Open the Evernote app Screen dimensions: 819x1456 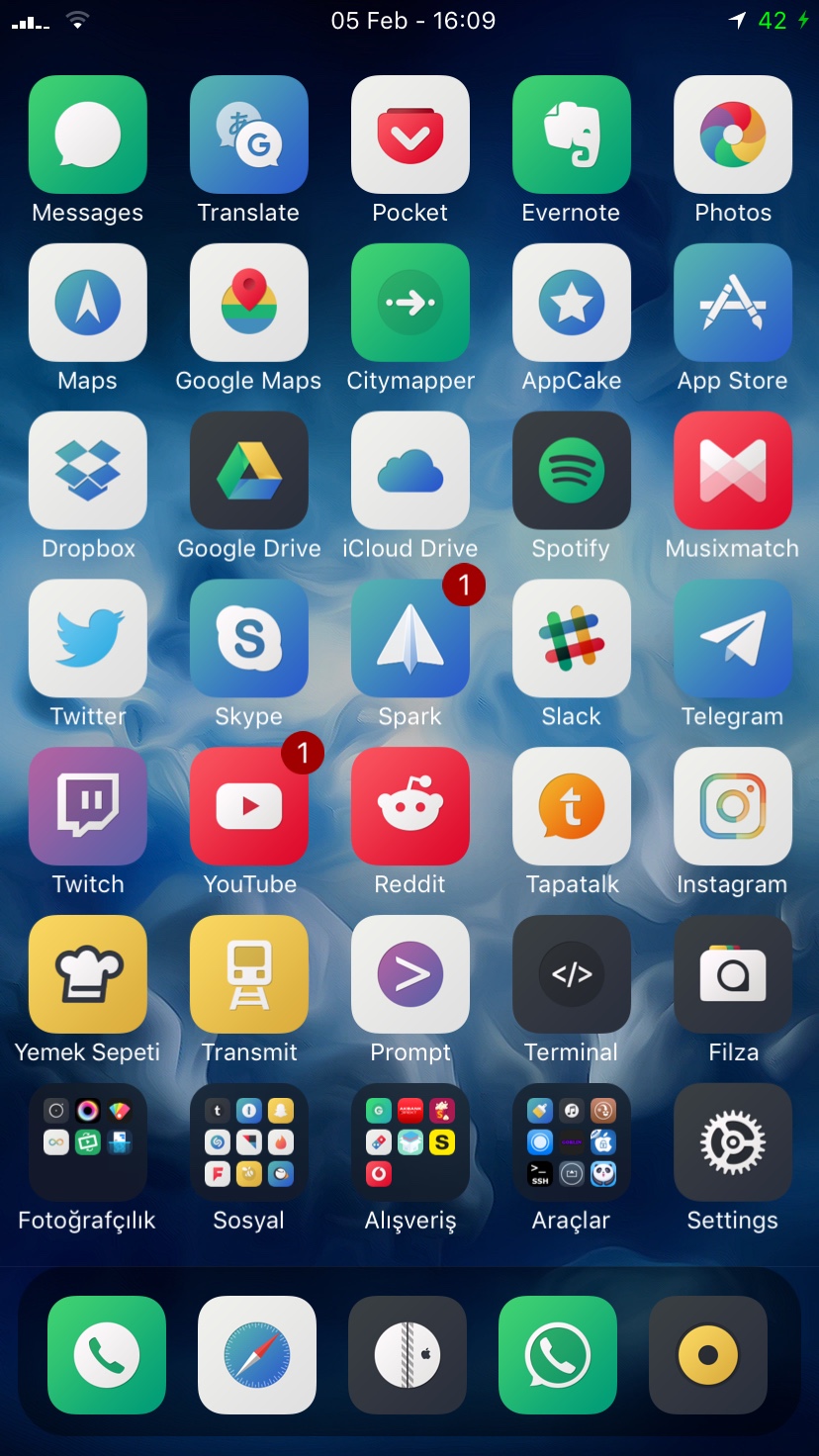tap(572, 135)
